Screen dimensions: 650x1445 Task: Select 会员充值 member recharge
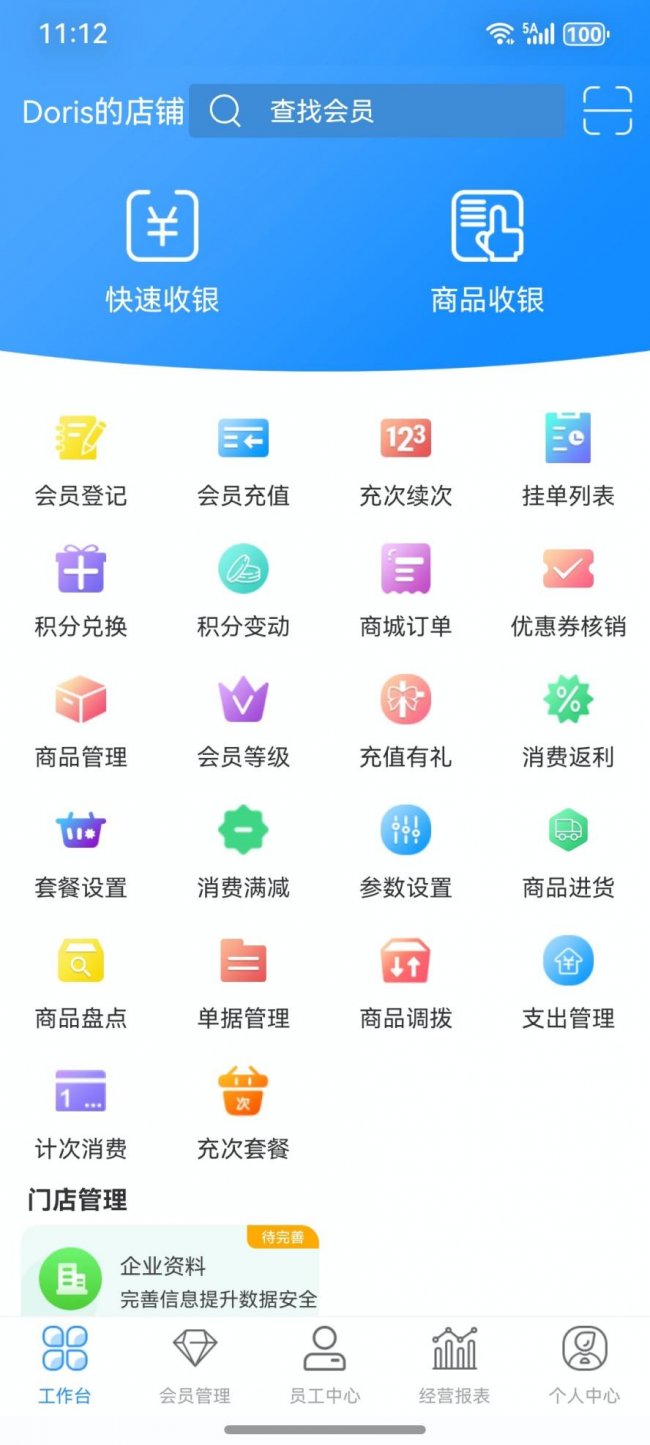click(x=243, y=460)
